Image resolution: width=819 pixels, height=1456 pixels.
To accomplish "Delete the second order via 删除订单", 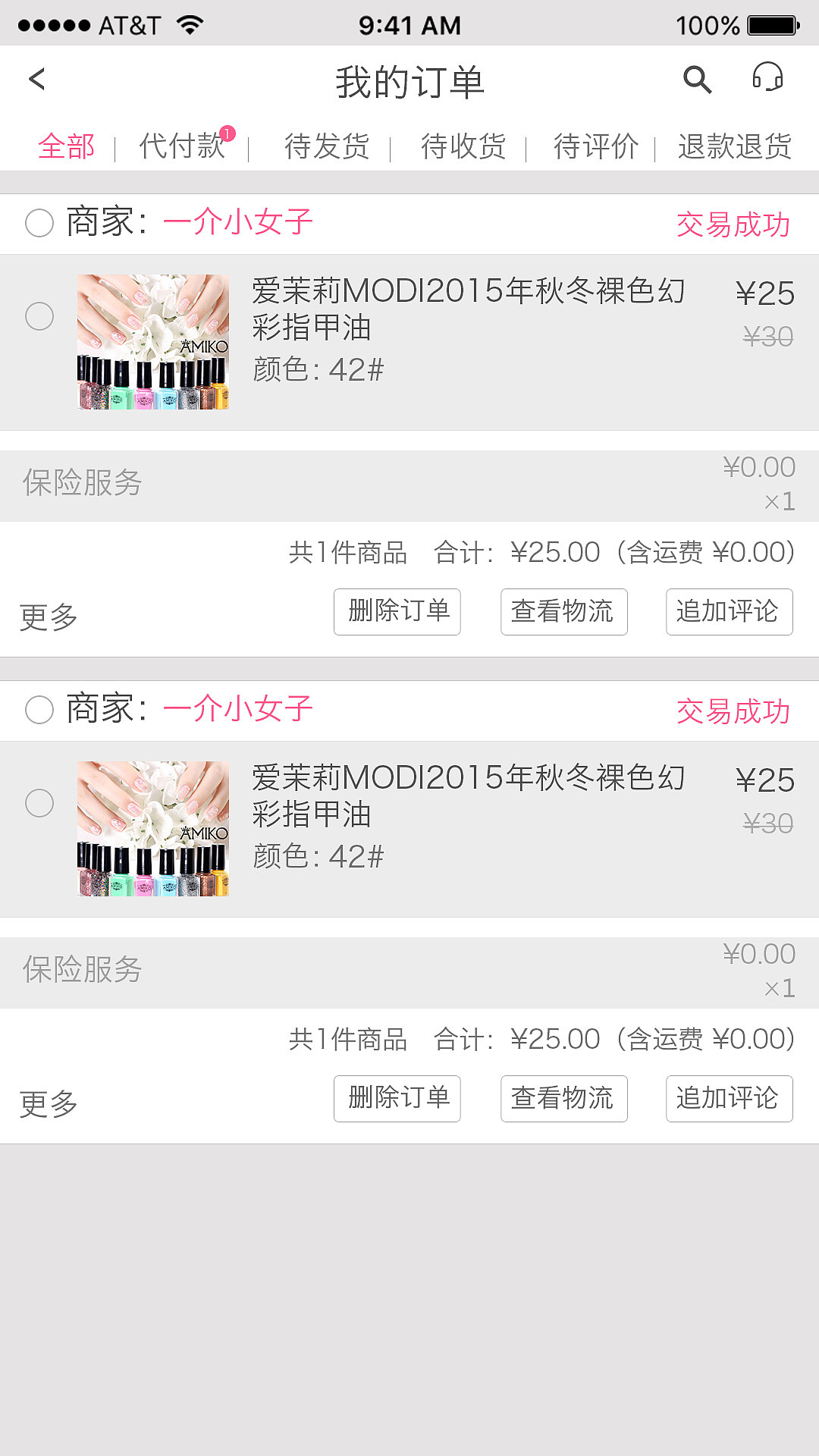I will pos(397,1098).
